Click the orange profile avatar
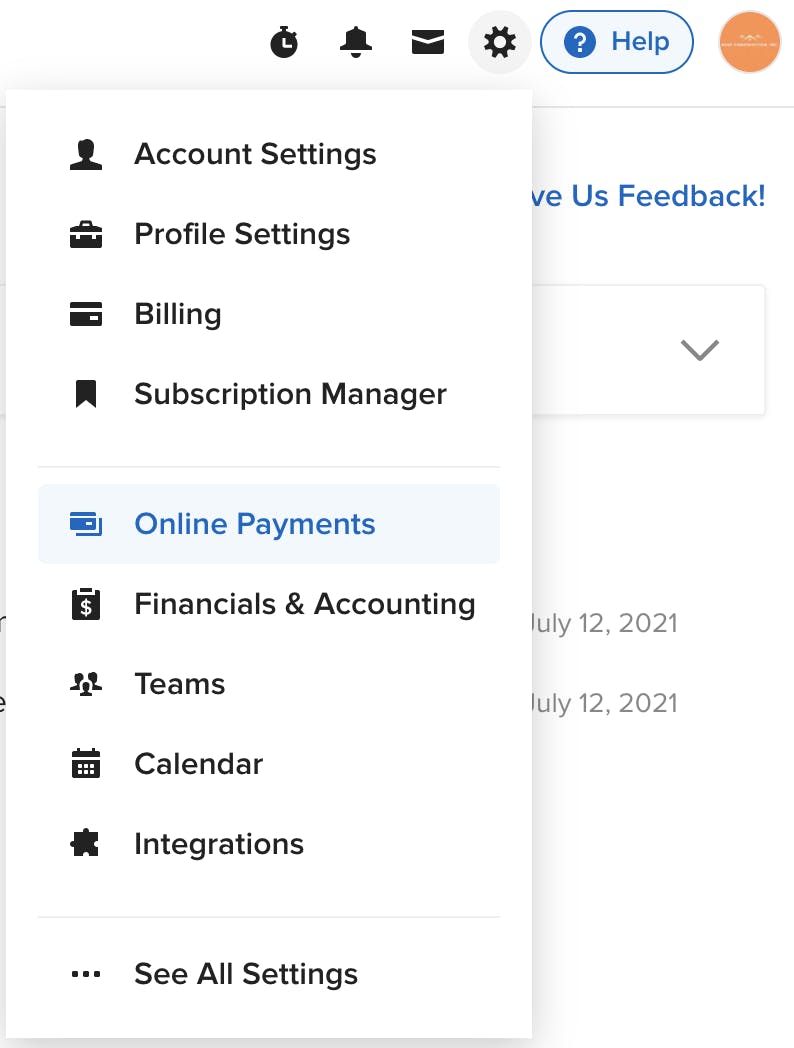 pos(749,42)
